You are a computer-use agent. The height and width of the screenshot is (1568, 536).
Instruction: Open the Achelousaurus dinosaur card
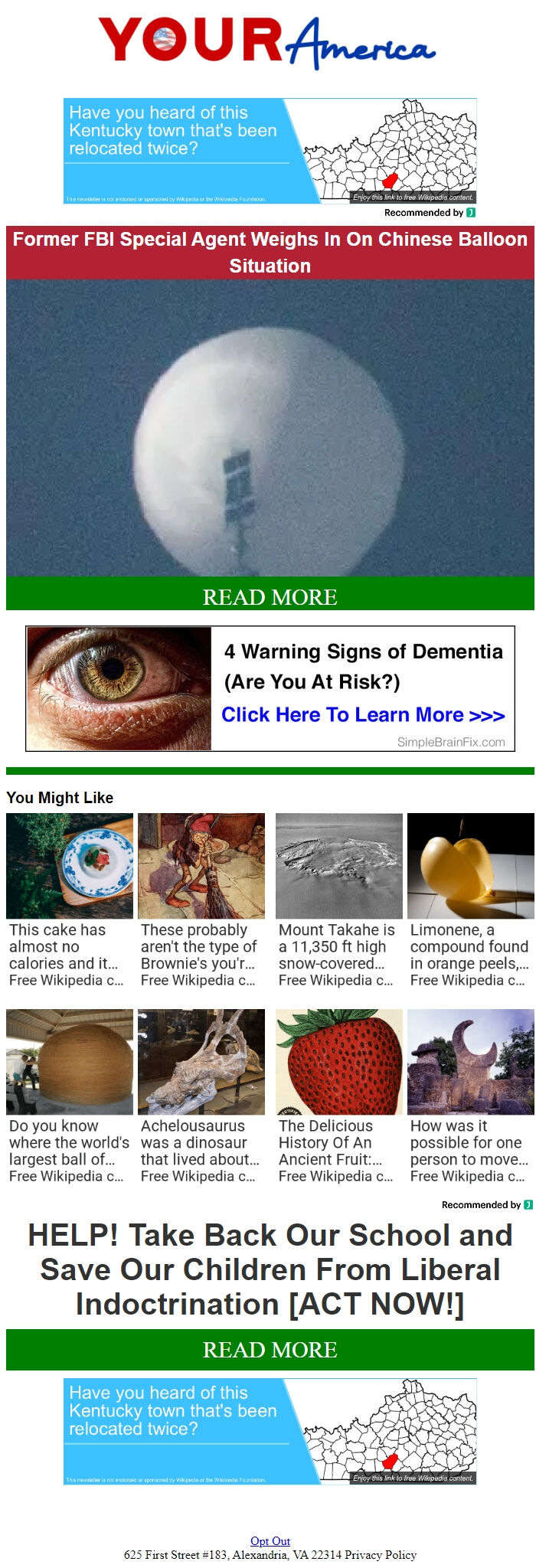pyautogui.click(x=201, y=1096)
